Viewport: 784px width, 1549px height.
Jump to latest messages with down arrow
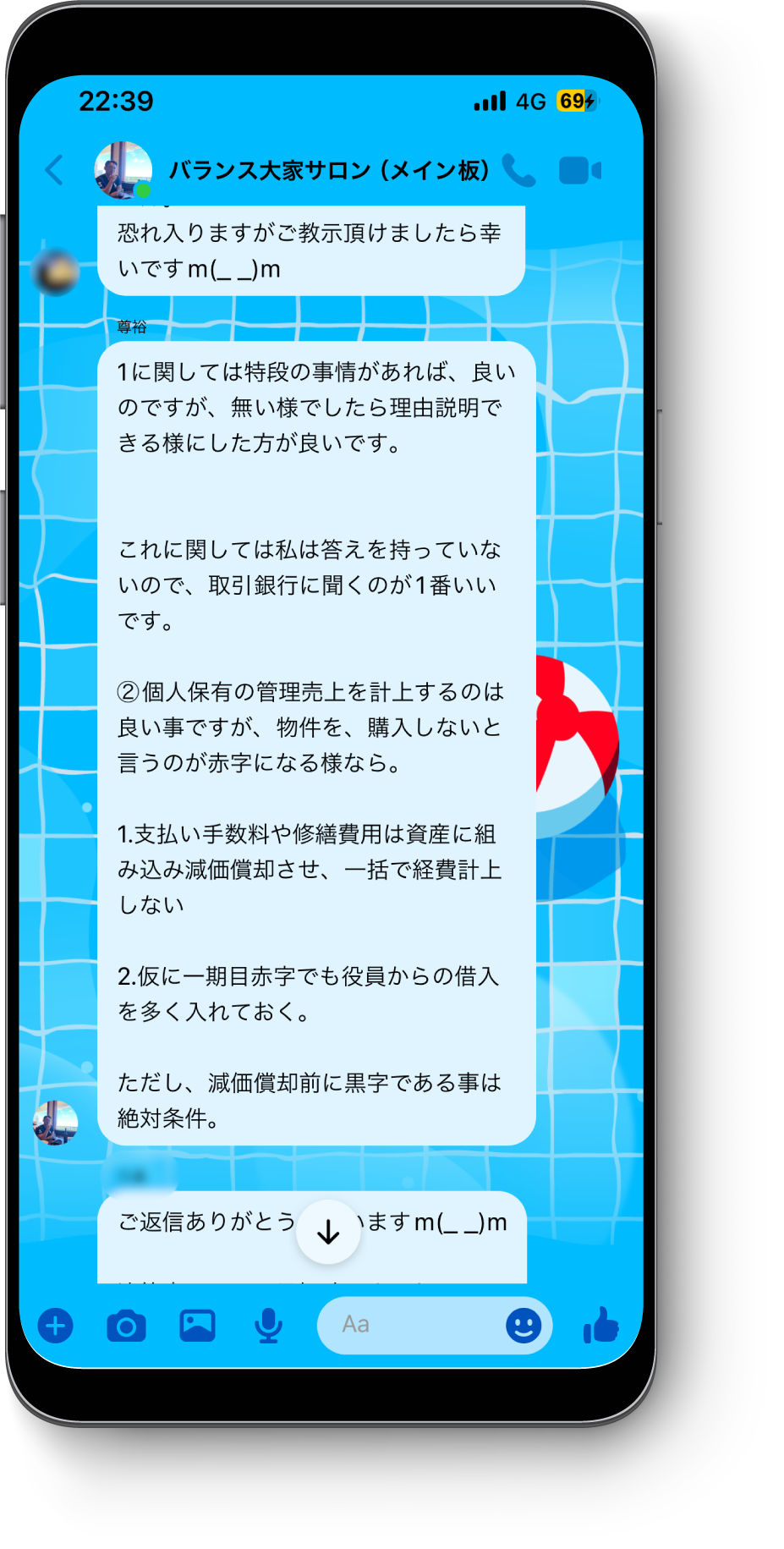tap(328, 1233)
